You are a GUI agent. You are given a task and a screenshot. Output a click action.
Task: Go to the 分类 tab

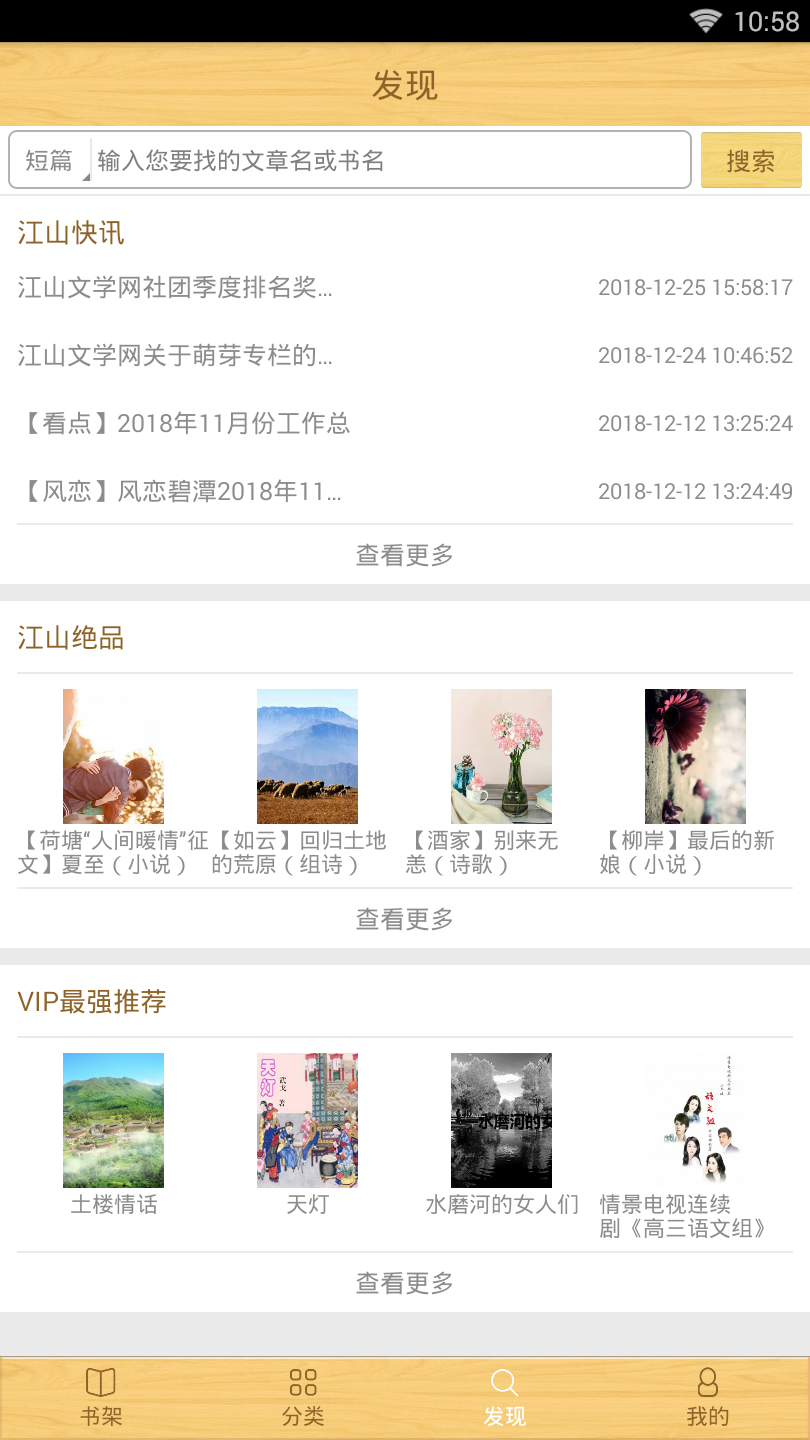click(x=303, y=1397)
